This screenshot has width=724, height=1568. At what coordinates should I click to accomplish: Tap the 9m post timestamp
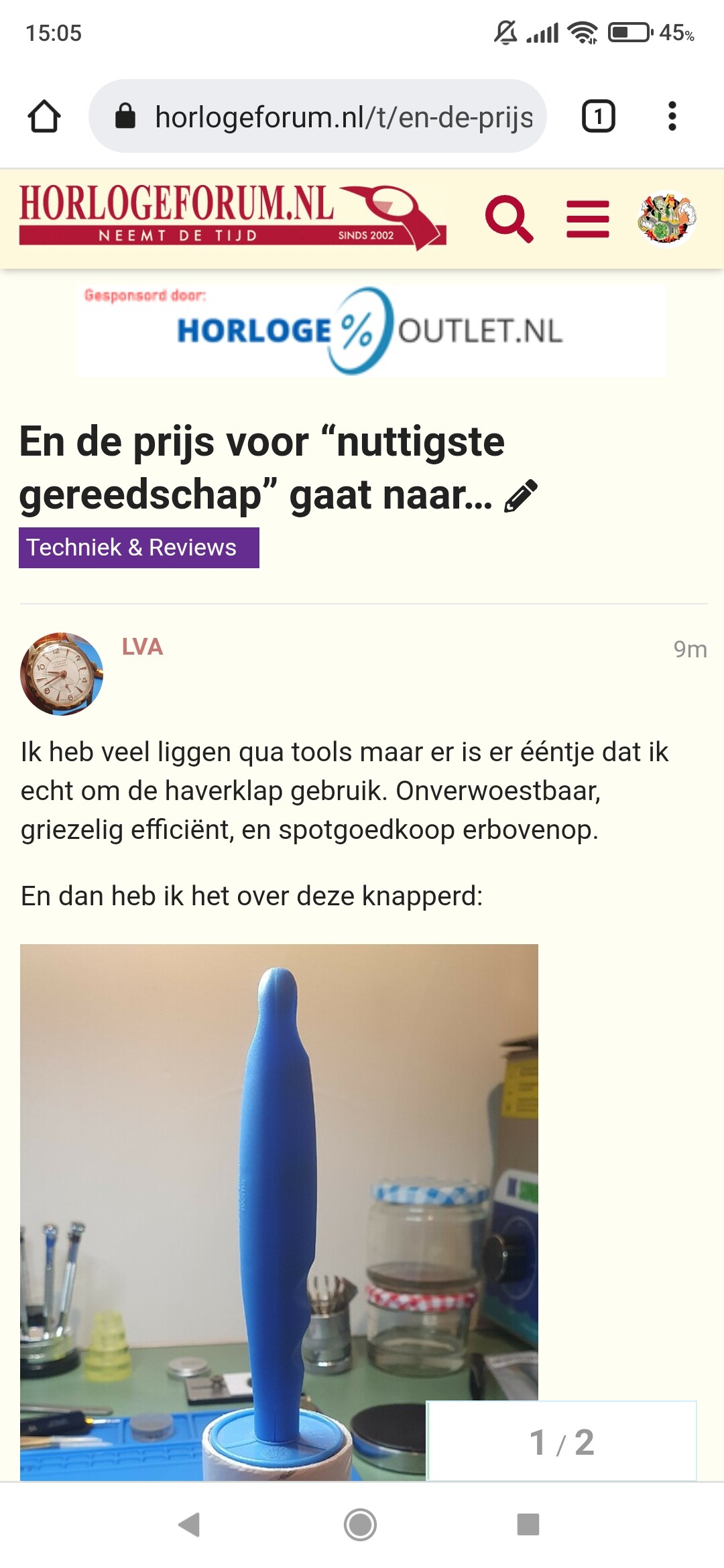(690, 649)
